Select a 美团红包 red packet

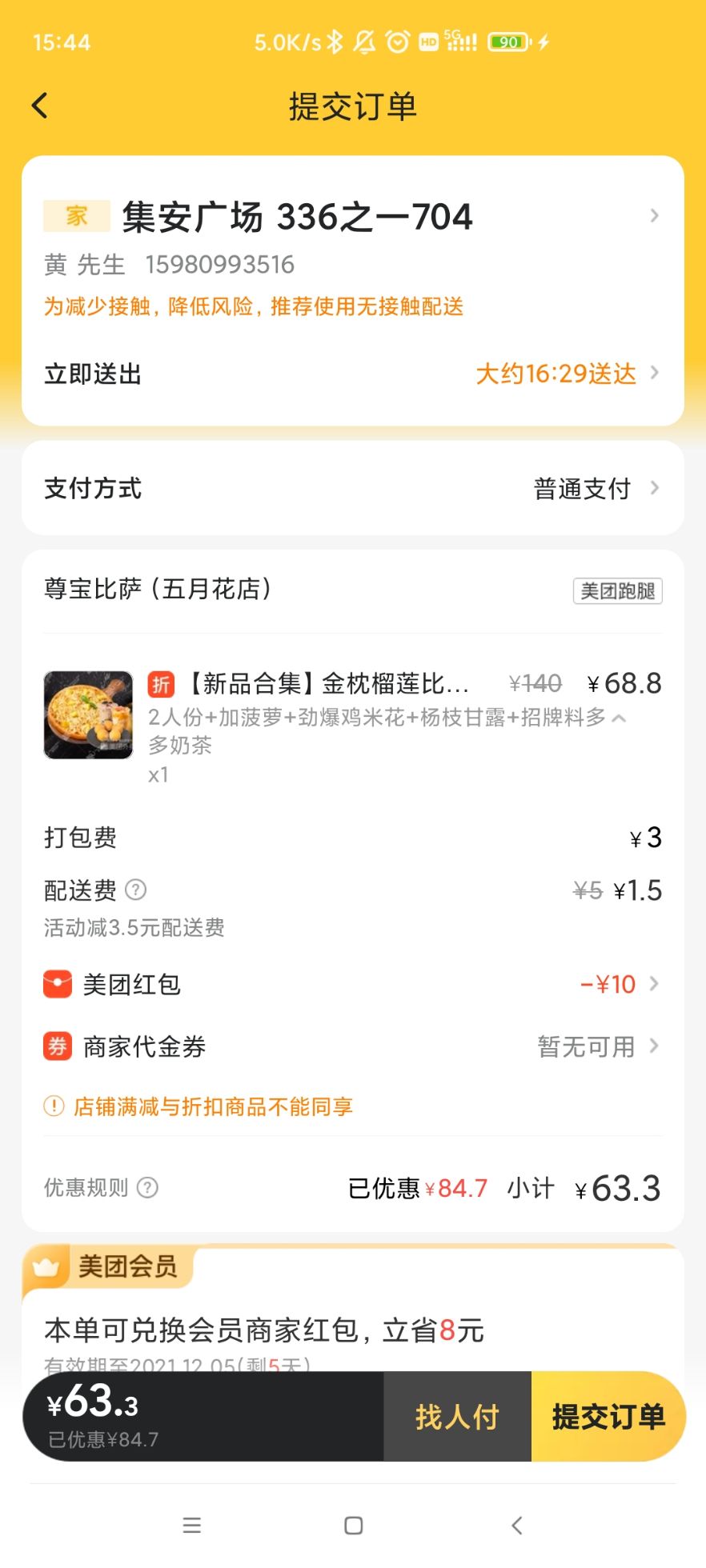(352, 984)
